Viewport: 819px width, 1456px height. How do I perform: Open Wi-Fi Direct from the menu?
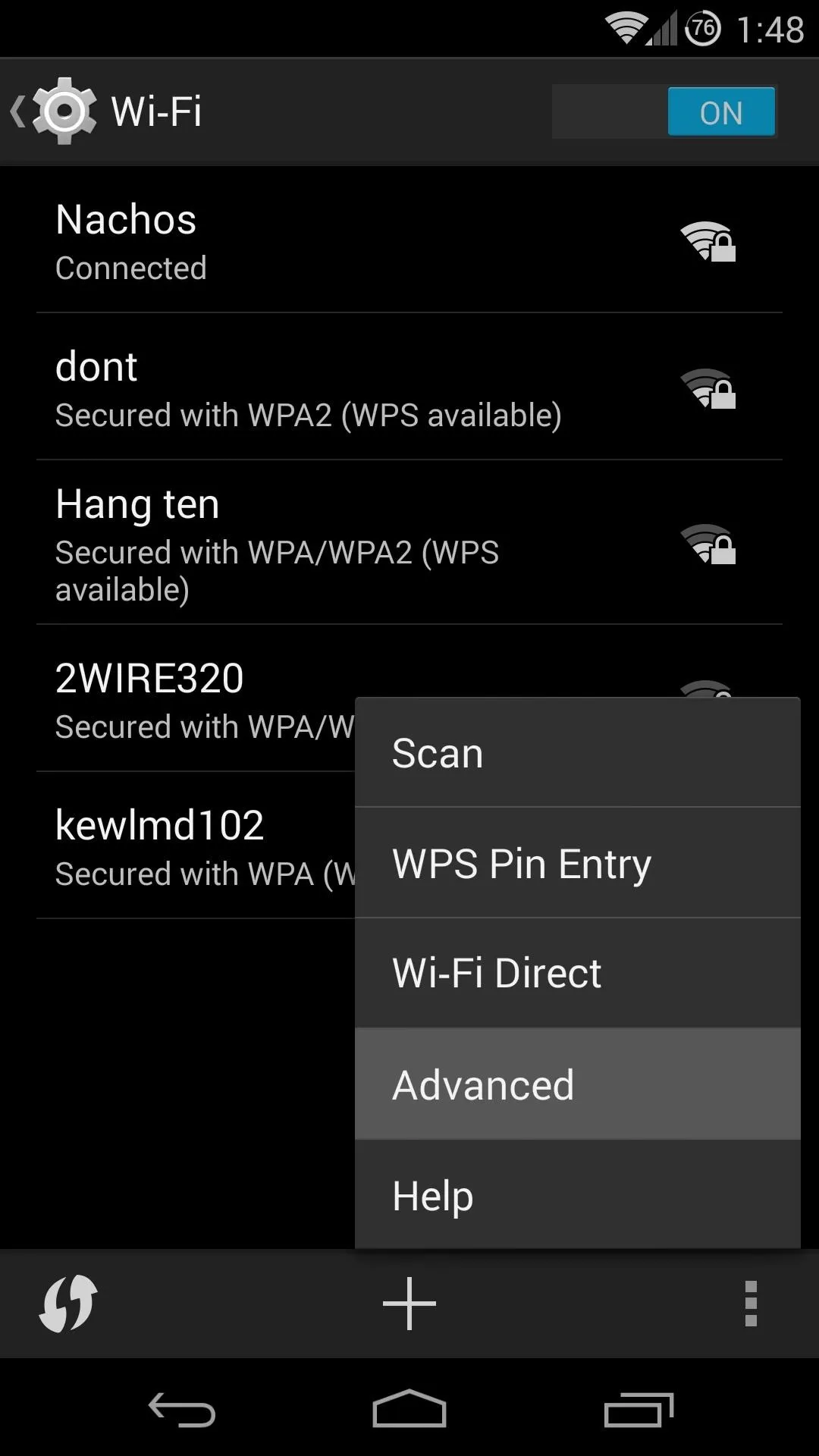pos(577,973)
